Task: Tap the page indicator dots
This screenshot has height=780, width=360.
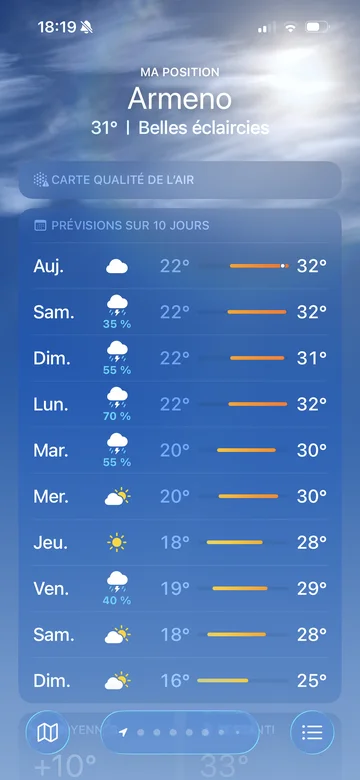Action: [180, 732]
